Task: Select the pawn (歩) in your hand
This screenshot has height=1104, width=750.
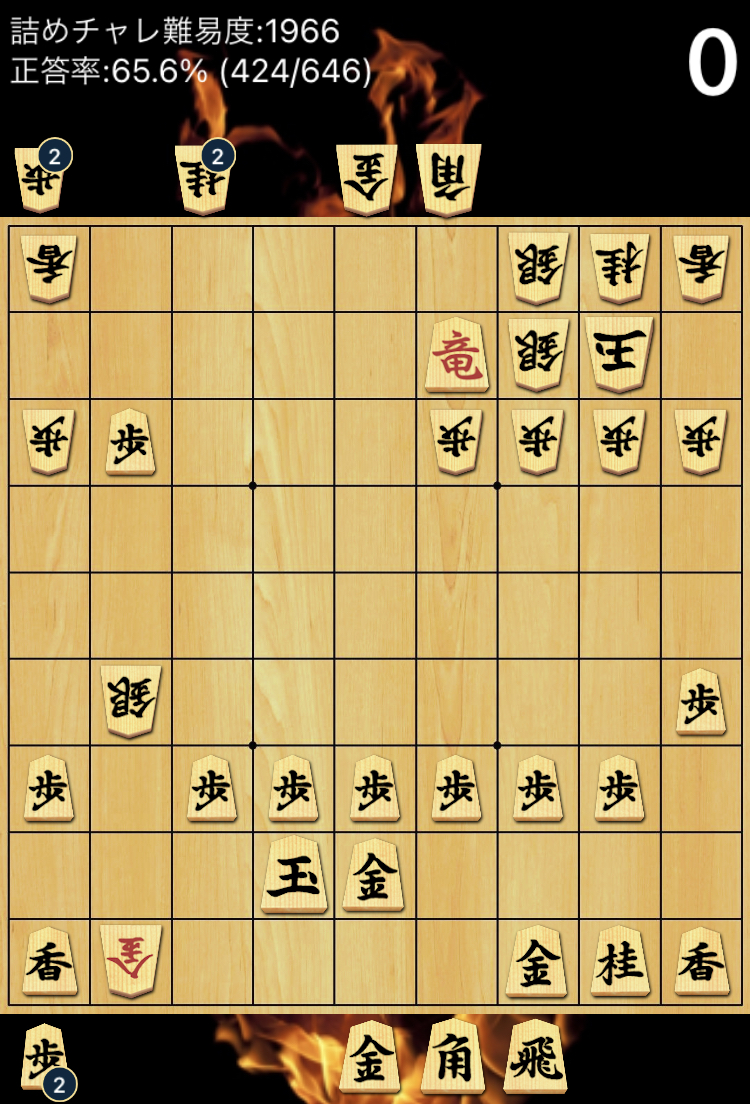Action: click(x=44, y=1055)
